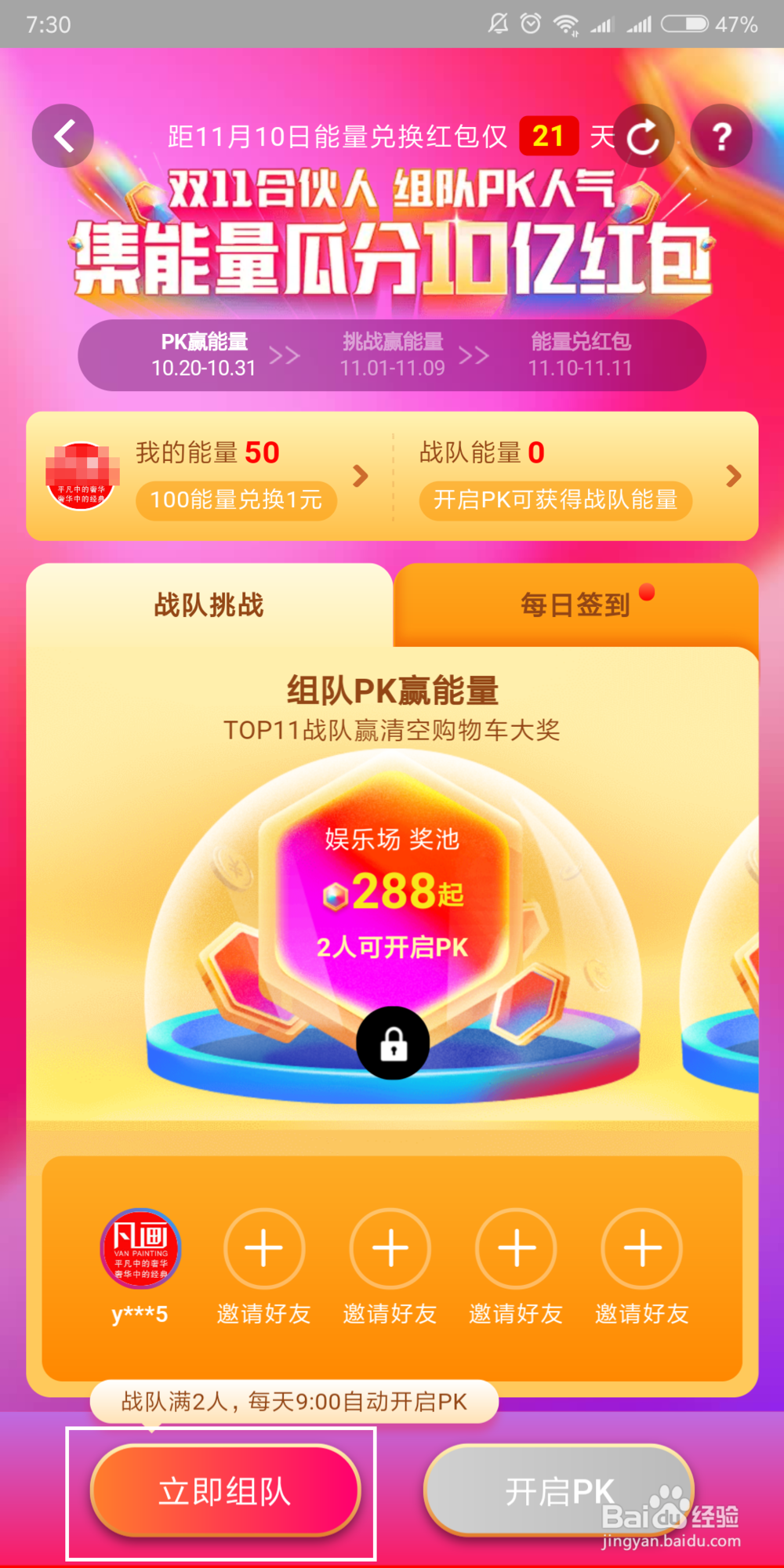This screenshot has height=1568, width=784.
Task: Click the back arrow at top left
Action: point(63,136)
